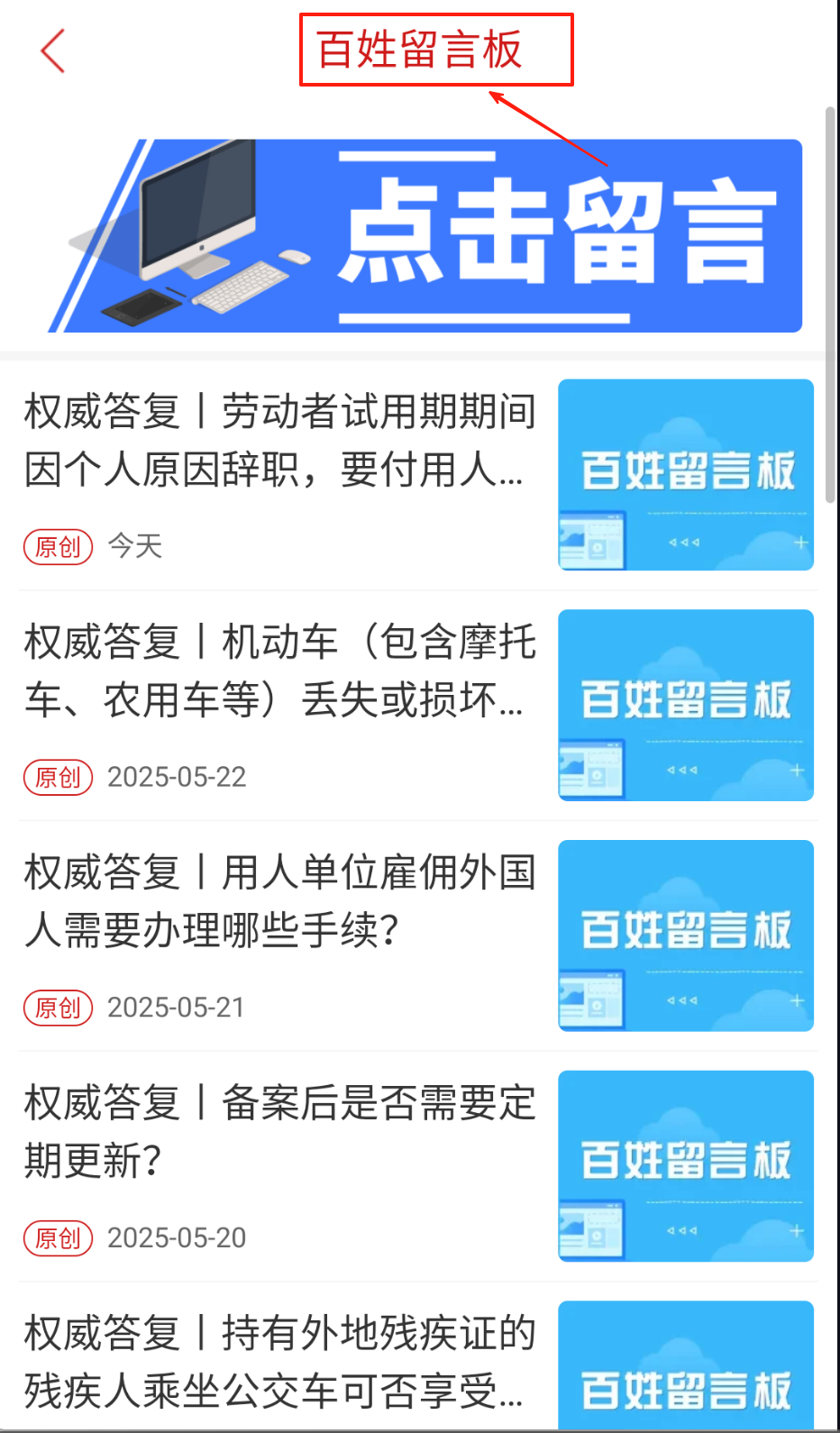Read the article on 用人单位雇佣外国人手续
Image resolution: width=840 pixels, height=1433 pixels.
tap(280, 901)
